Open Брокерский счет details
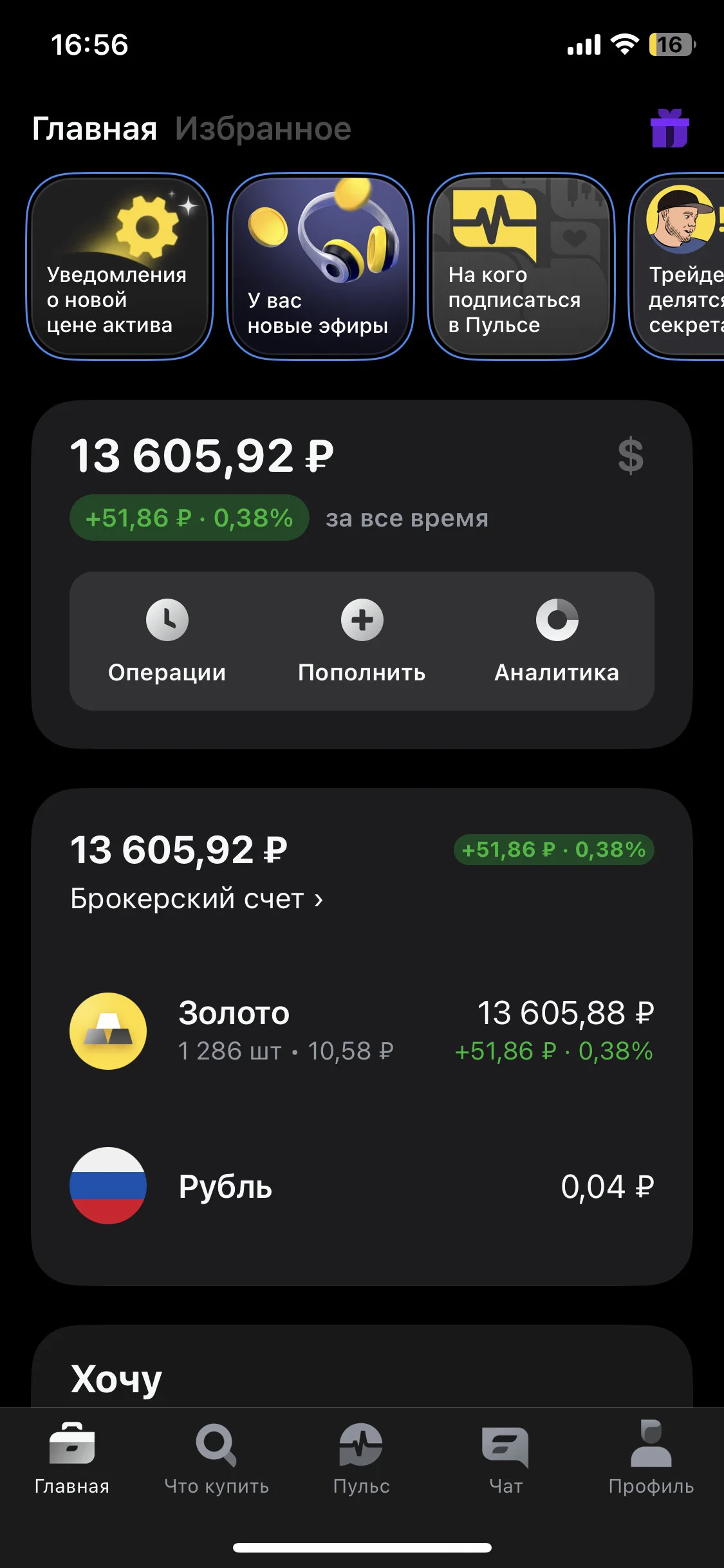The height and width of the screenshot is (1568, 724). coord(196,899)
